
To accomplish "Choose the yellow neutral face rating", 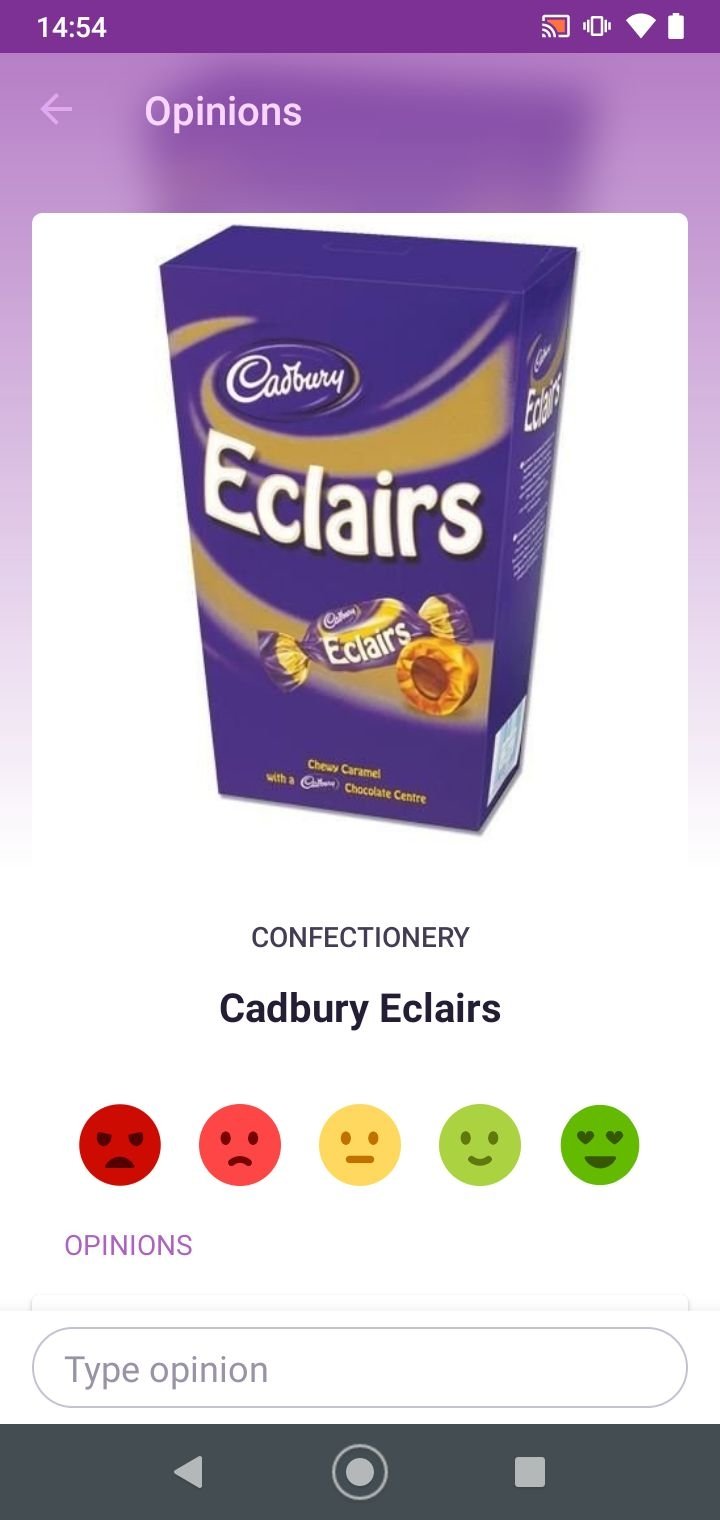I will coord(360,1145).
